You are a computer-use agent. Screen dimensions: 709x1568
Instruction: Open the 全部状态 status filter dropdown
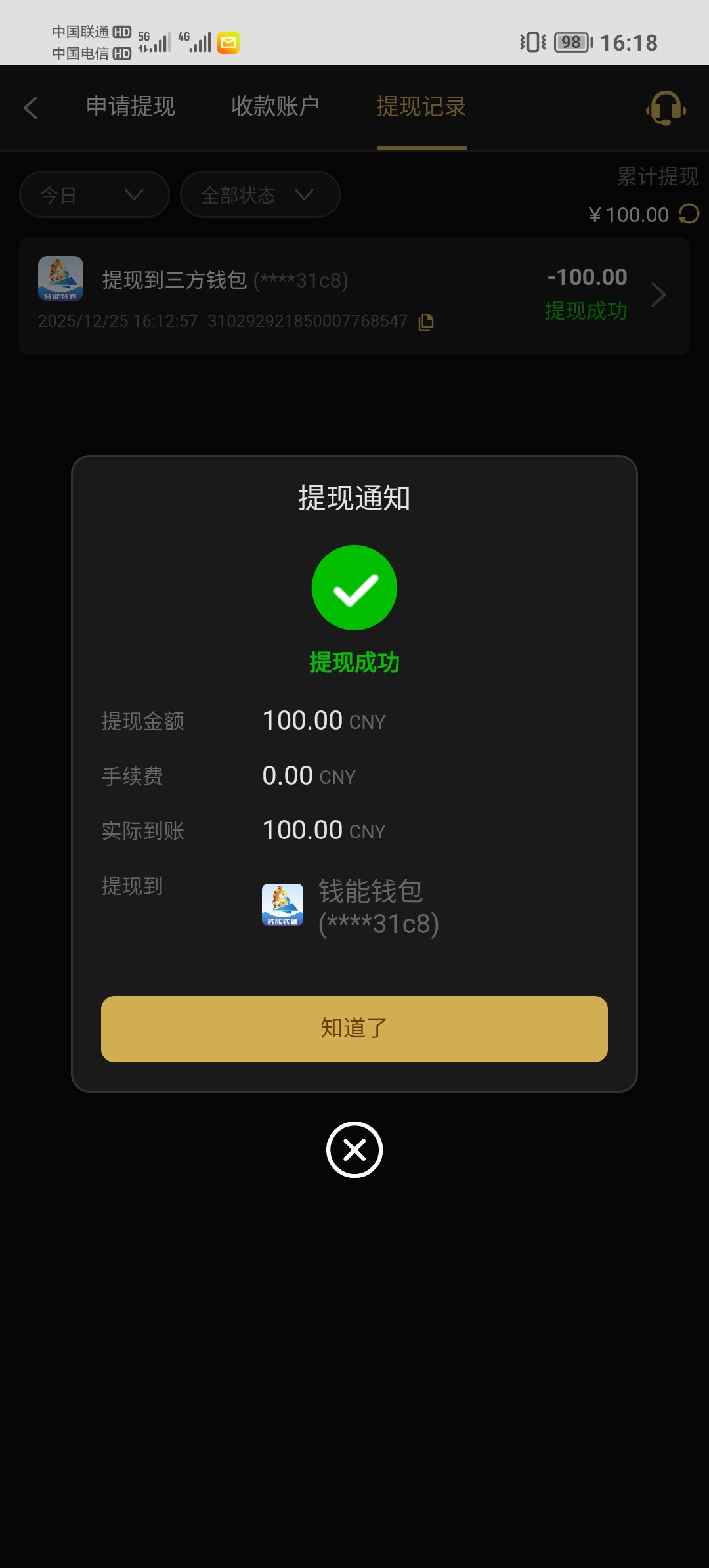tap(260, 194)
